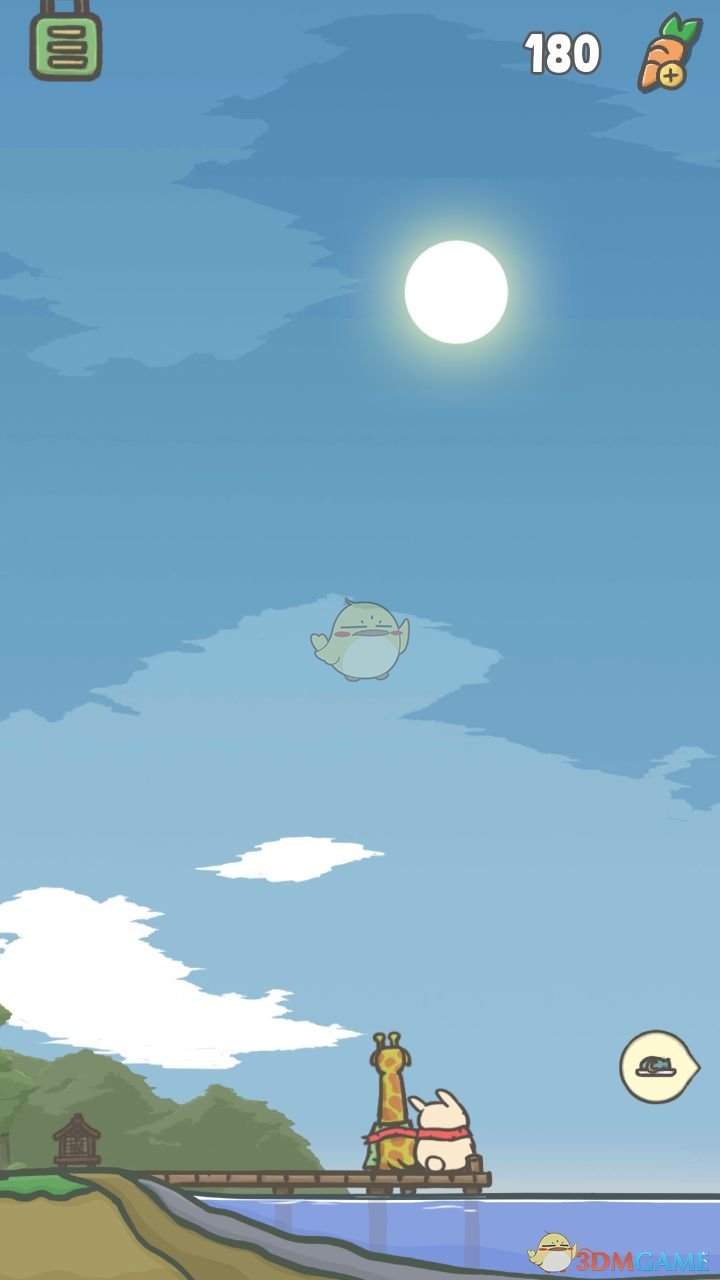Tap the floating green bird in the sky

point(360,640)
